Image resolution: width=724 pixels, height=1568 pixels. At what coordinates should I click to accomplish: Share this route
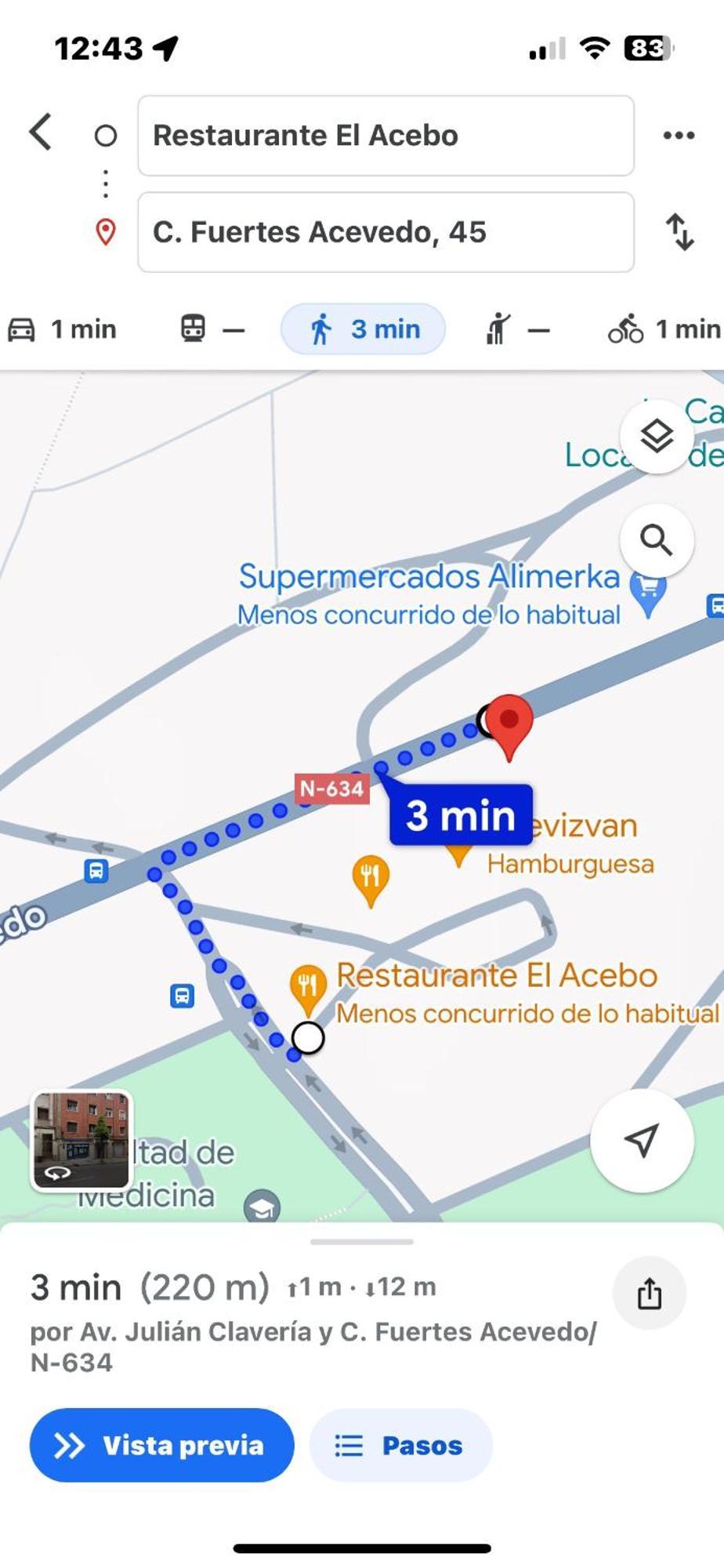649,1294
